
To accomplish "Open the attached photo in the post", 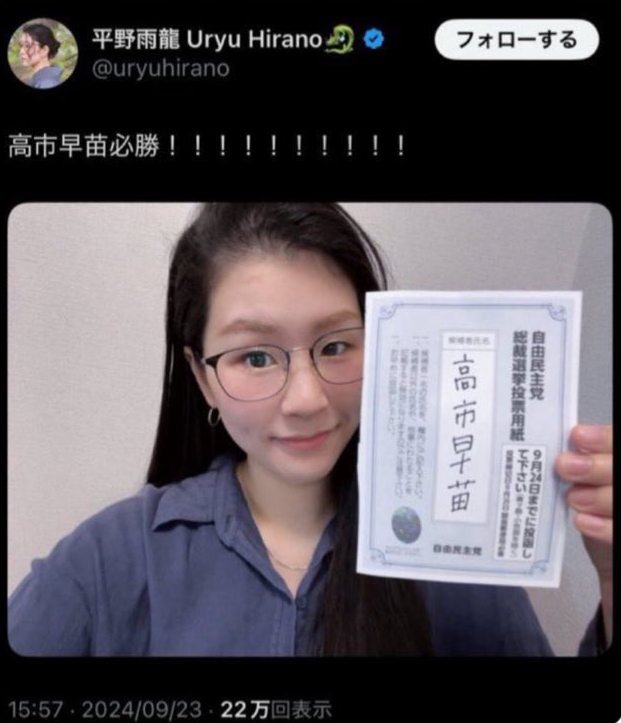I will [x=310, y=430].
